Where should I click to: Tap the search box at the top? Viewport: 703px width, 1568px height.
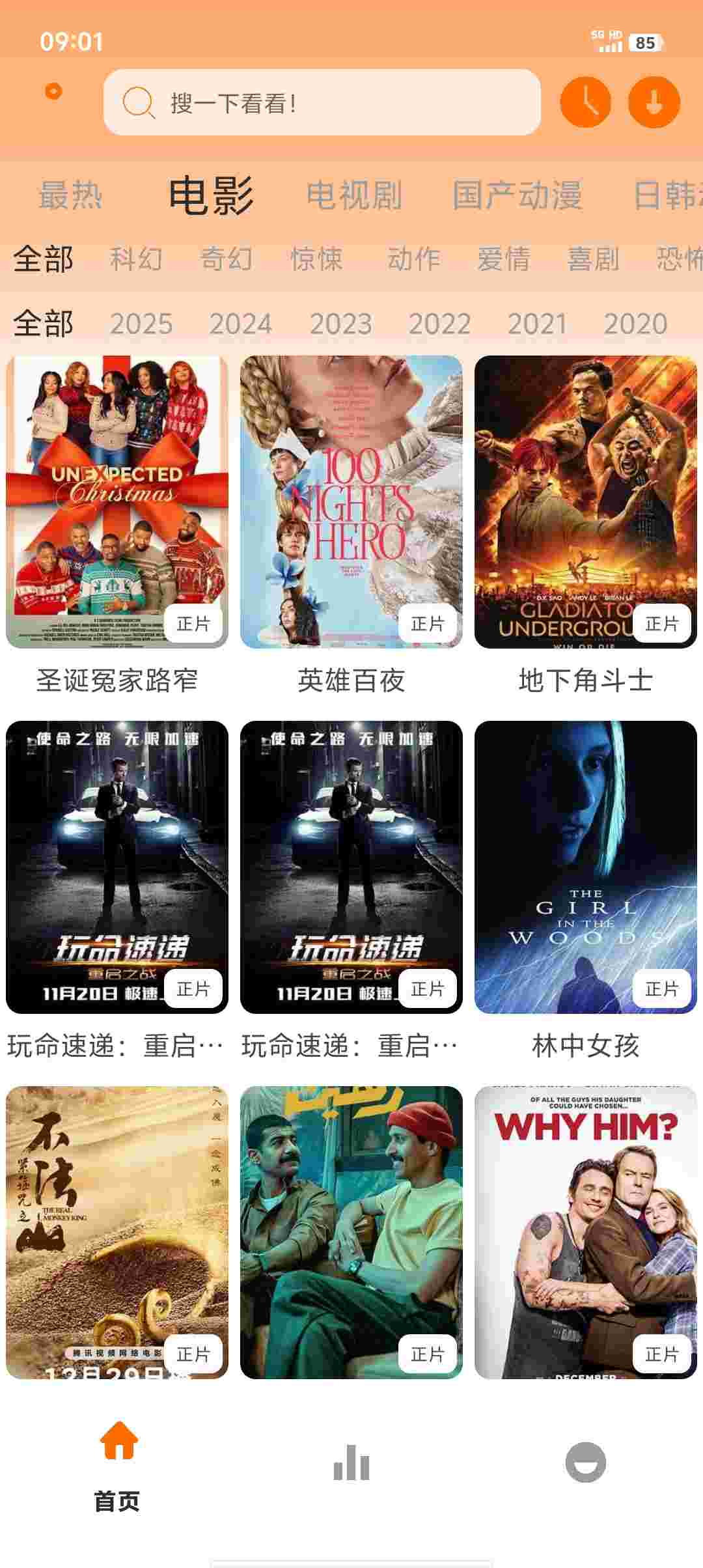coord(322,103)
